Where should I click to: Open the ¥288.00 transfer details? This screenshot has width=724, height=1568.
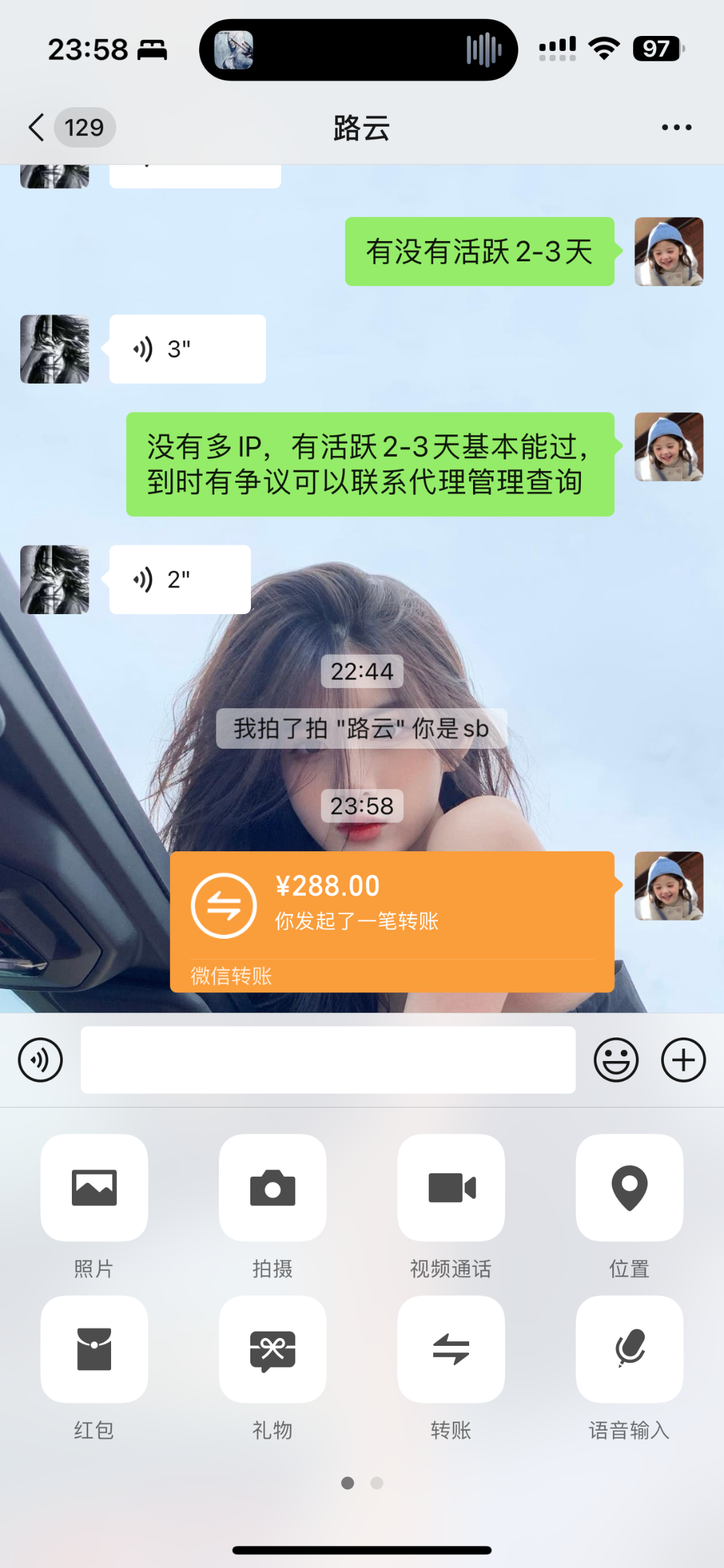point(392,921)
